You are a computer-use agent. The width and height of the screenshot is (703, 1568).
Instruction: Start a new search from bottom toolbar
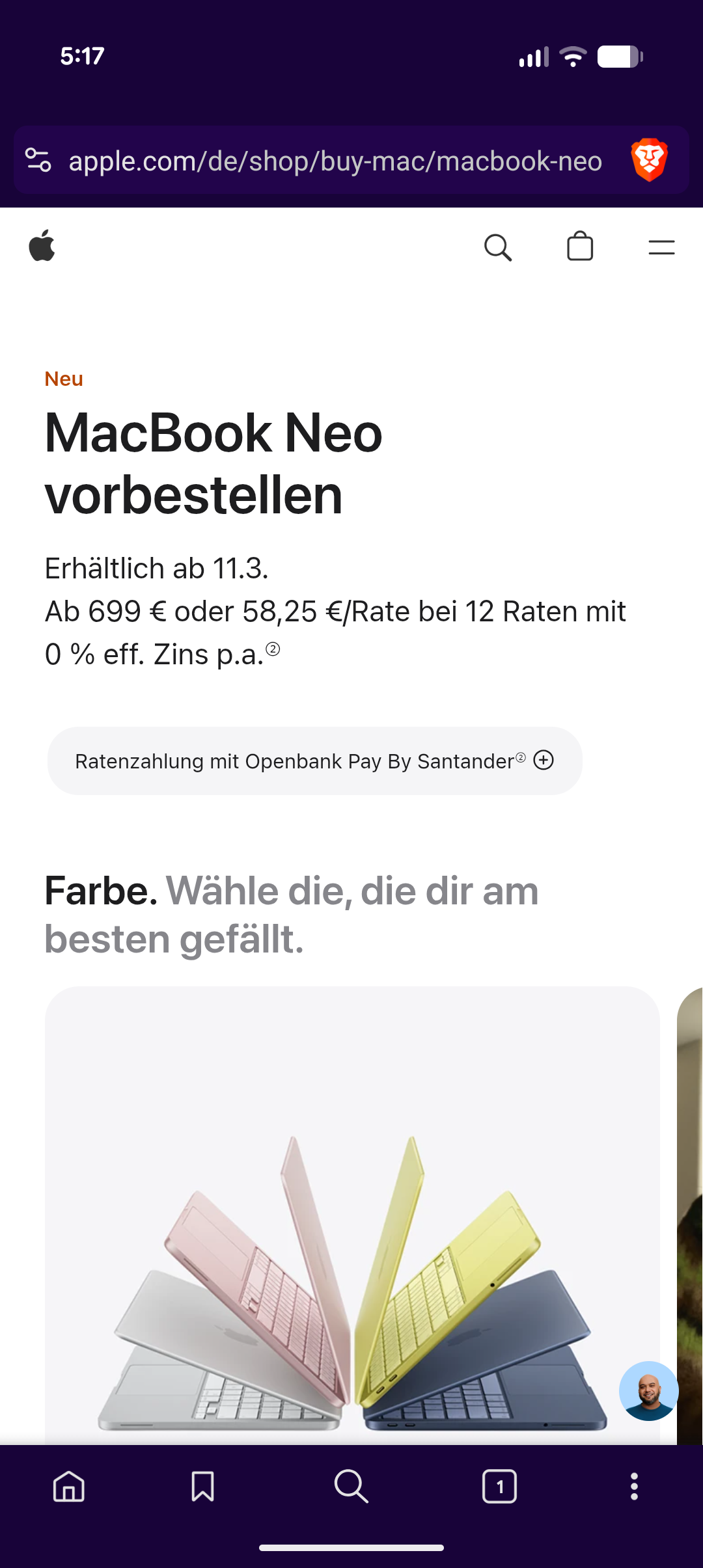[x=351, y=1487]
